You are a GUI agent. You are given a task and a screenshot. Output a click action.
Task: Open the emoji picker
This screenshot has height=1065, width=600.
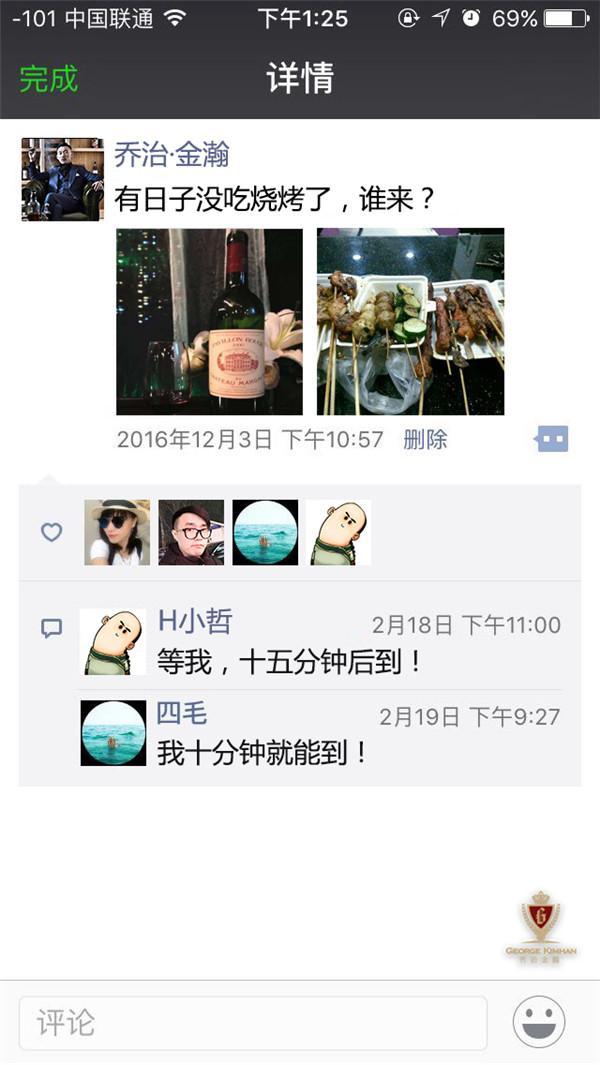pos(539,1022)
